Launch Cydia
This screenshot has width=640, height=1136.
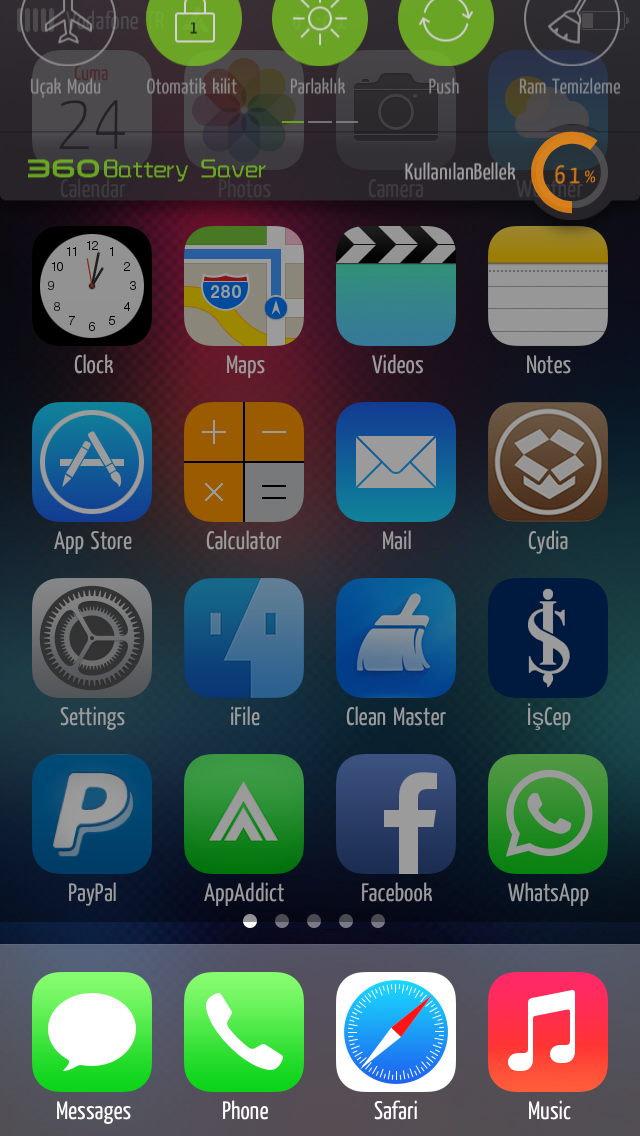(x=548, y=462)
